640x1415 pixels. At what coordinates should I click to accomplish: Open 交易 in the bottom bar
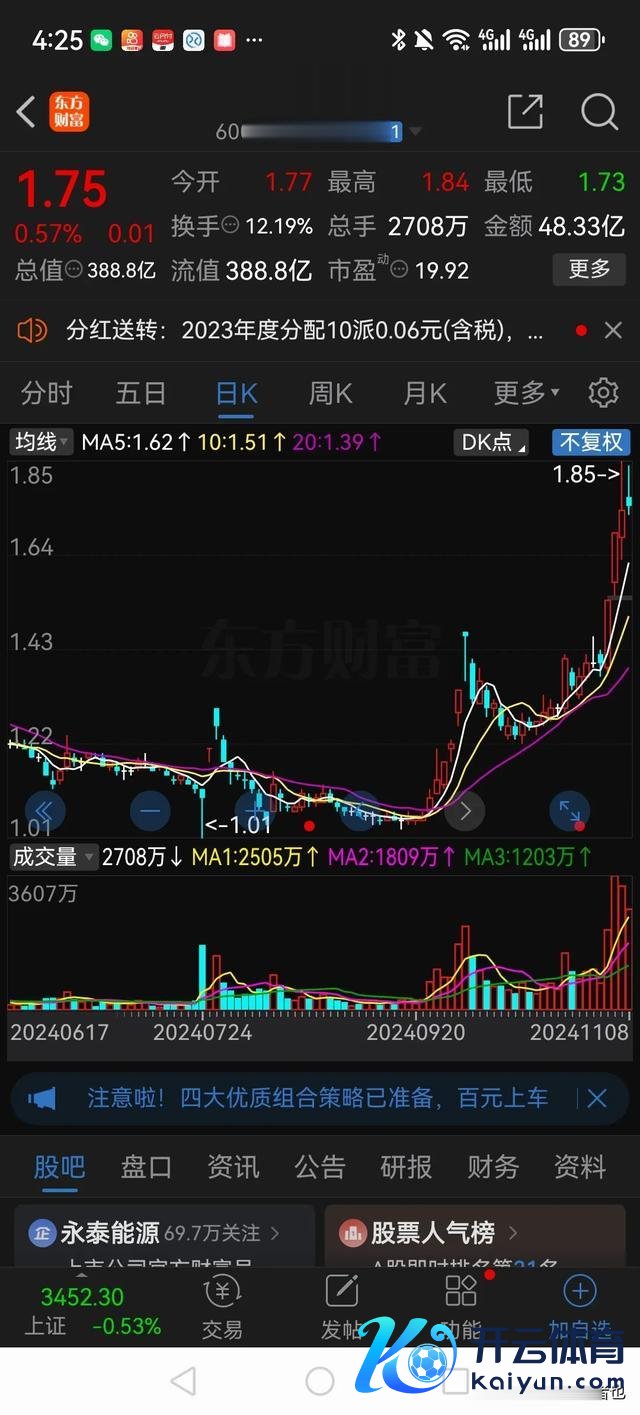(x=222, y=1307)
